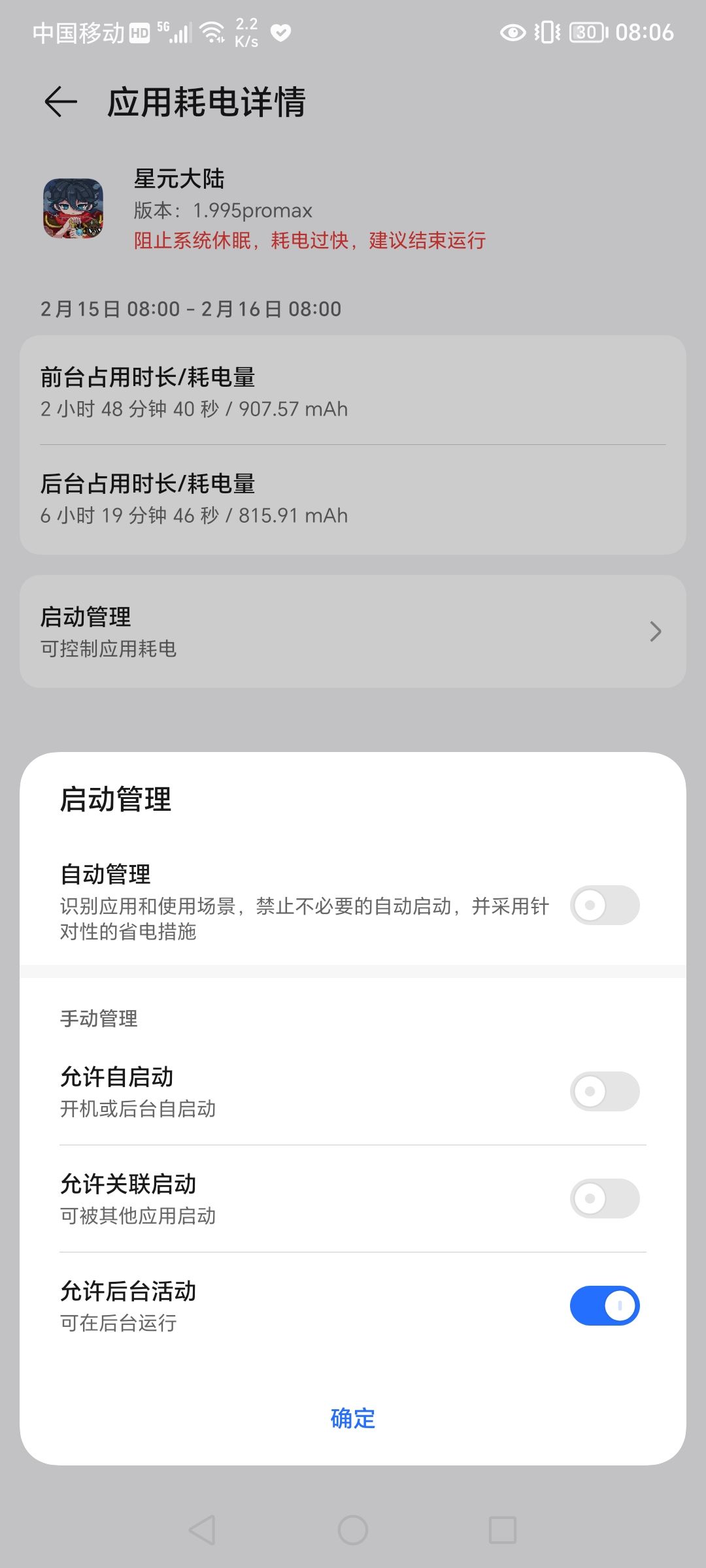
Task: Tap the eye comfort icon in status bar
Action: pos(512,32)
